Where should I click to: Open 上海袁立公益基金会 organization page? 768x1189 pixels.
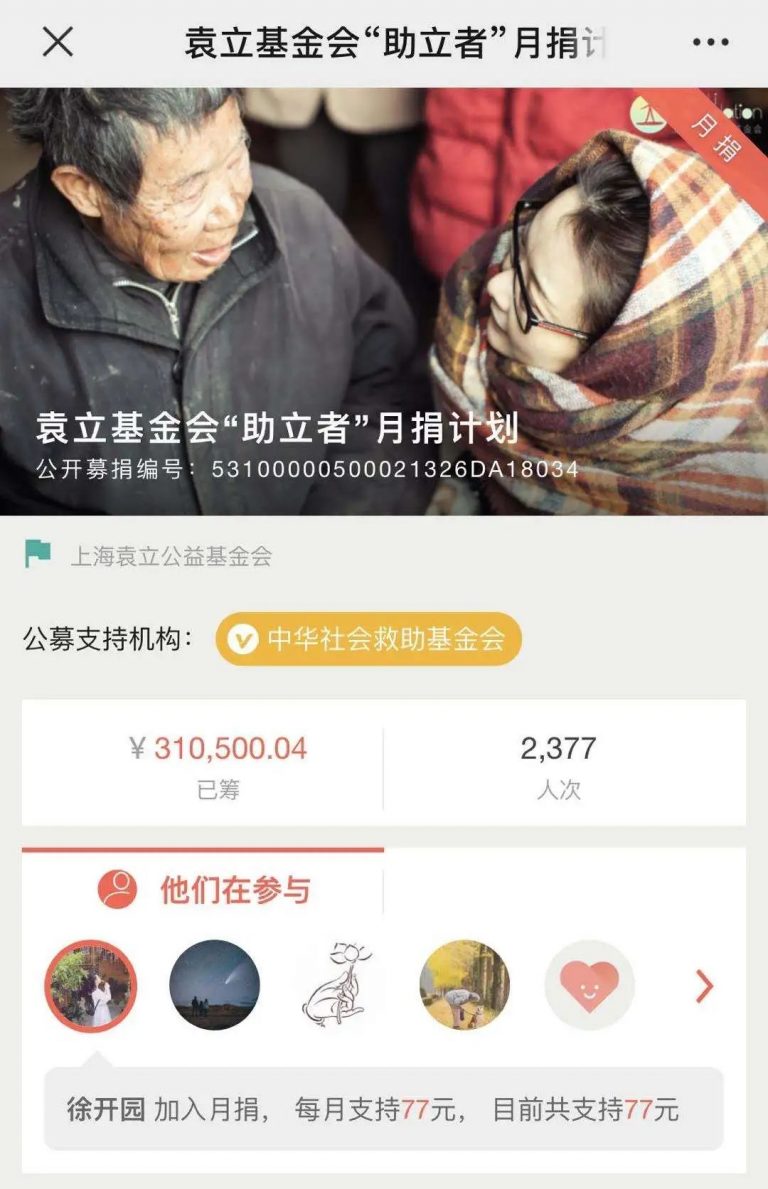(x=170, y=556)
